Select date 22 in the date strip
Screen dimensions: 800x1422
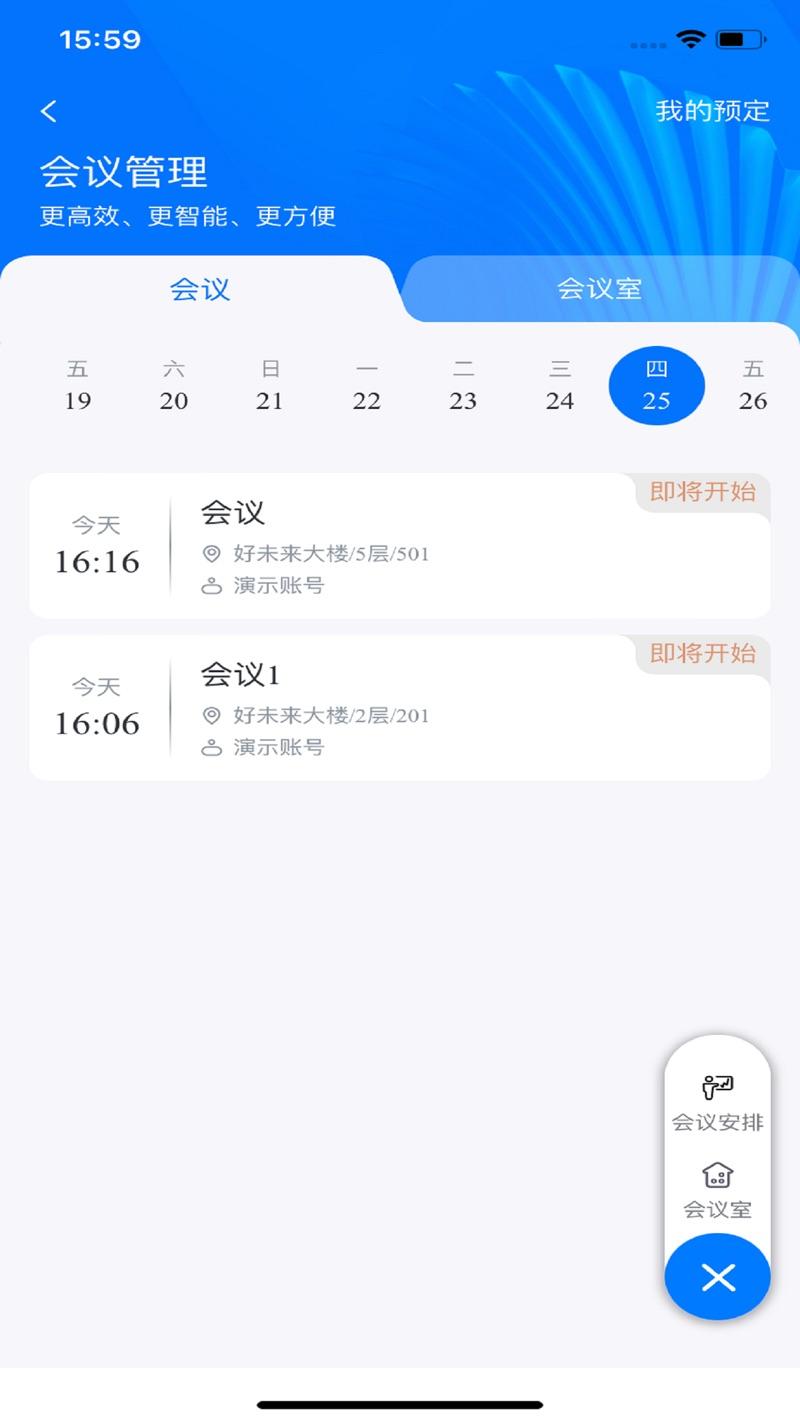pos(367,385)
